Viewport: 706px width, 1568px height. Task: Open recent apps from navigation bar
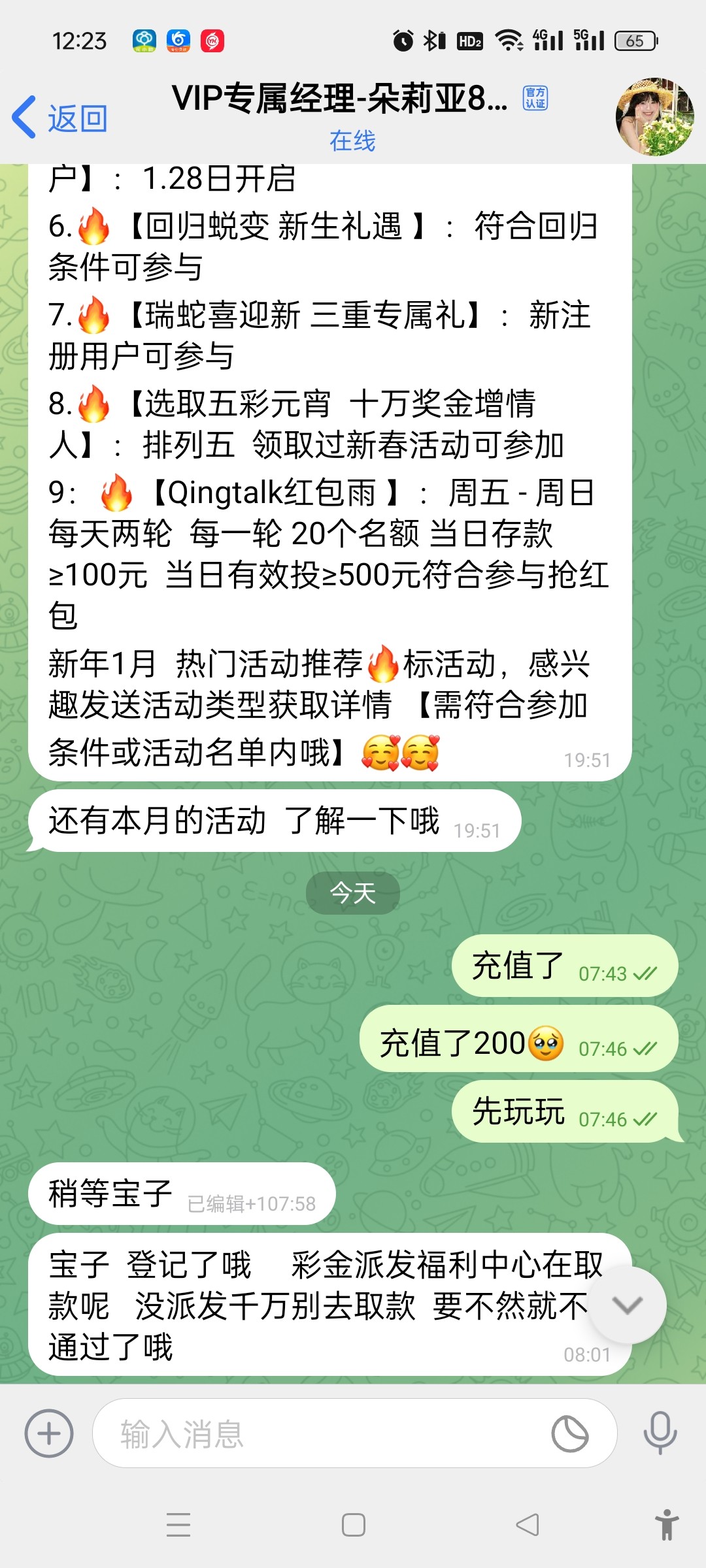(x=178, y=1525)
